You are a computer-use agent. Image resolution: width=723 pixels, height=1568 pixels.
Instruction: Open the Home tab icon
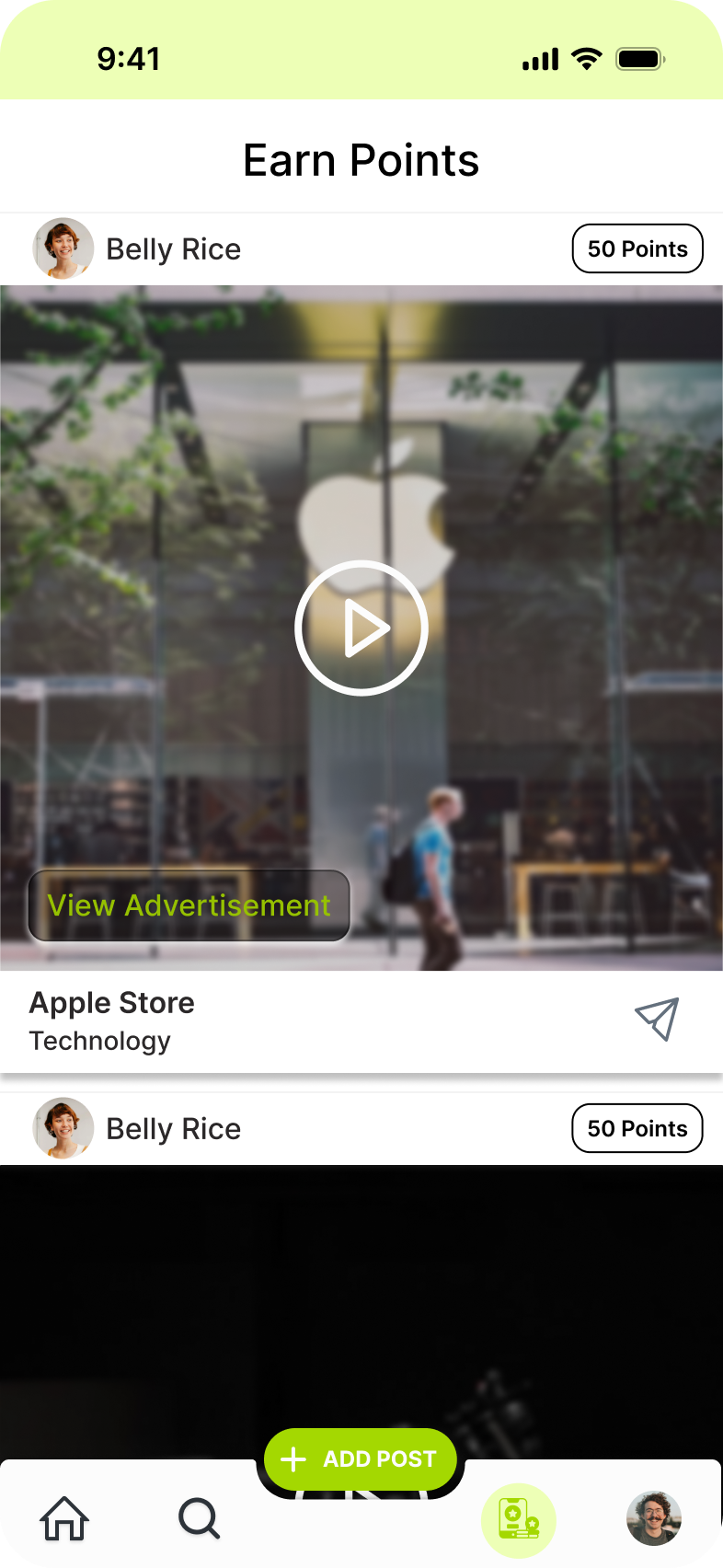tap(63, 1520)
